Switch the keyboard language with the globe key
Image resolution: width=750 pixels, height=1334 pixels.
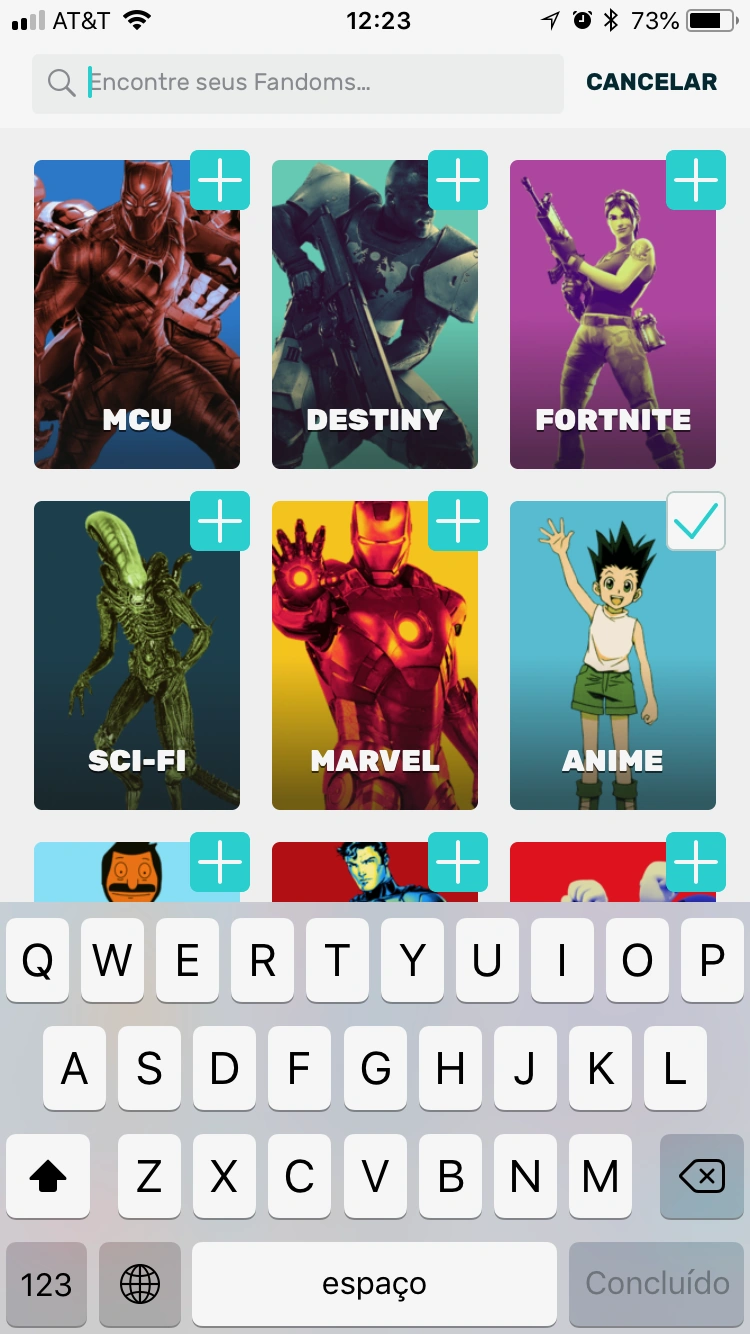140,1284
